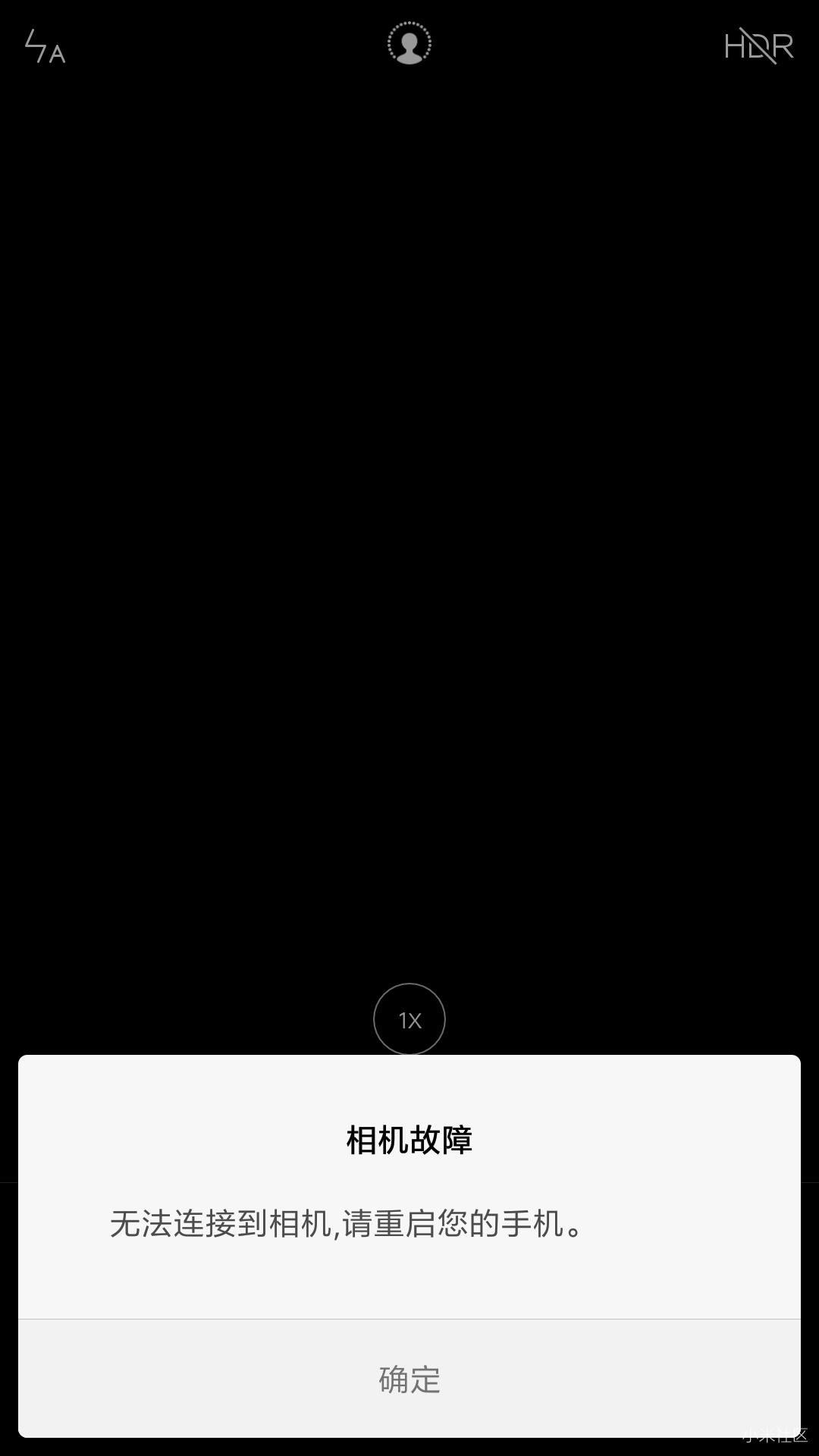The image size is (819, 1456).
Task: Tap the 1X zoom button
Action: (409, 1019)
